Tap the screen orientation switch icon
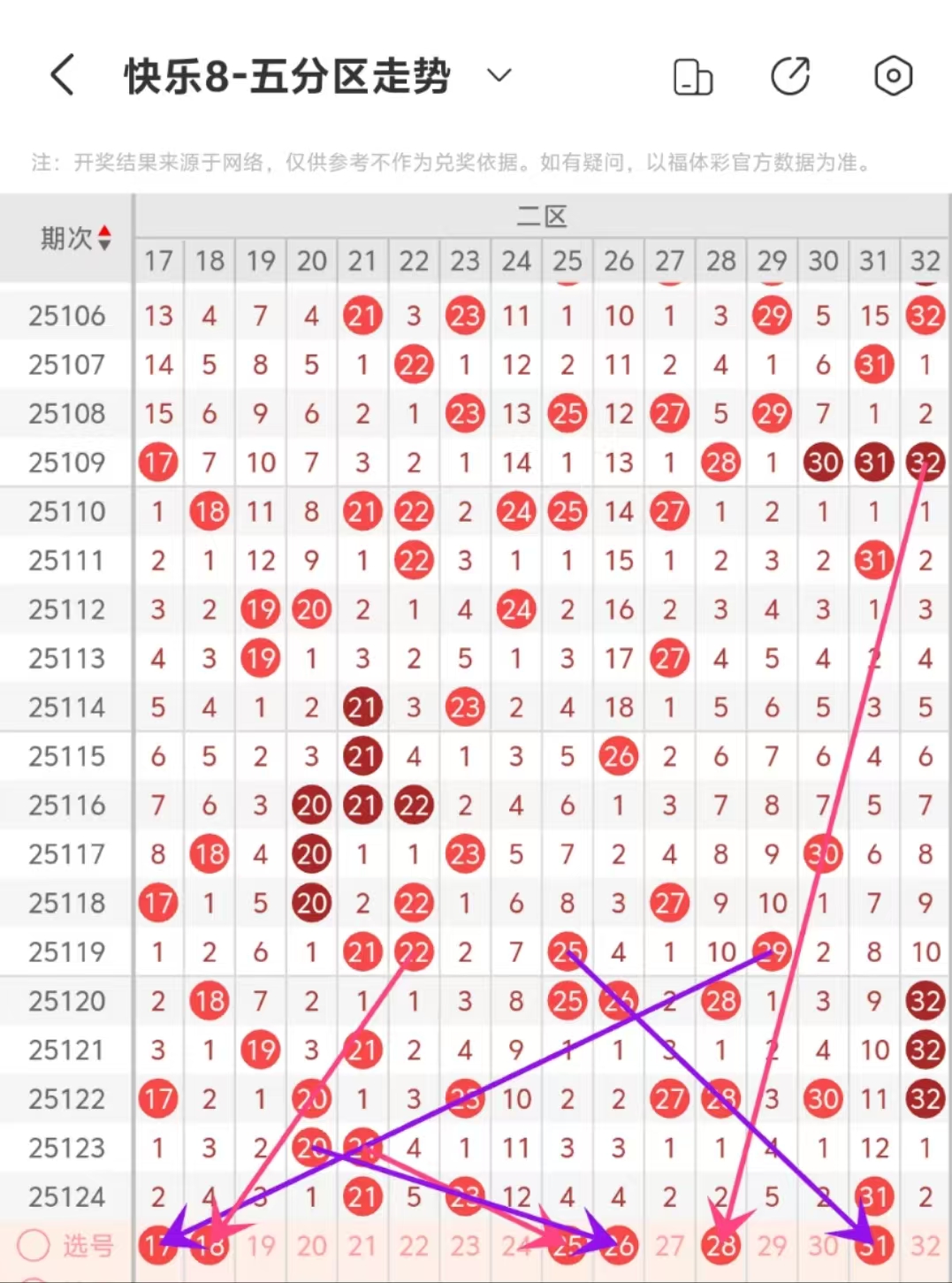 pyautogui.click(x=692, y=77)
